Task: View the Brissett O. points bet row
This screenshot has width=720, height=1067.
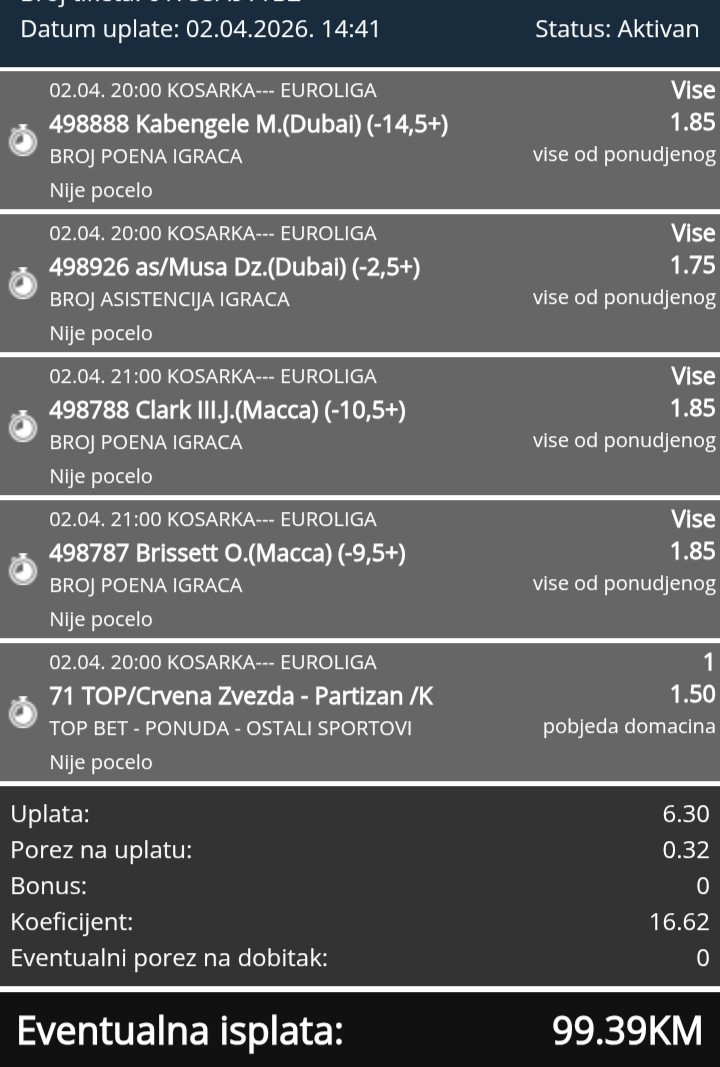Action: point(360,569)
